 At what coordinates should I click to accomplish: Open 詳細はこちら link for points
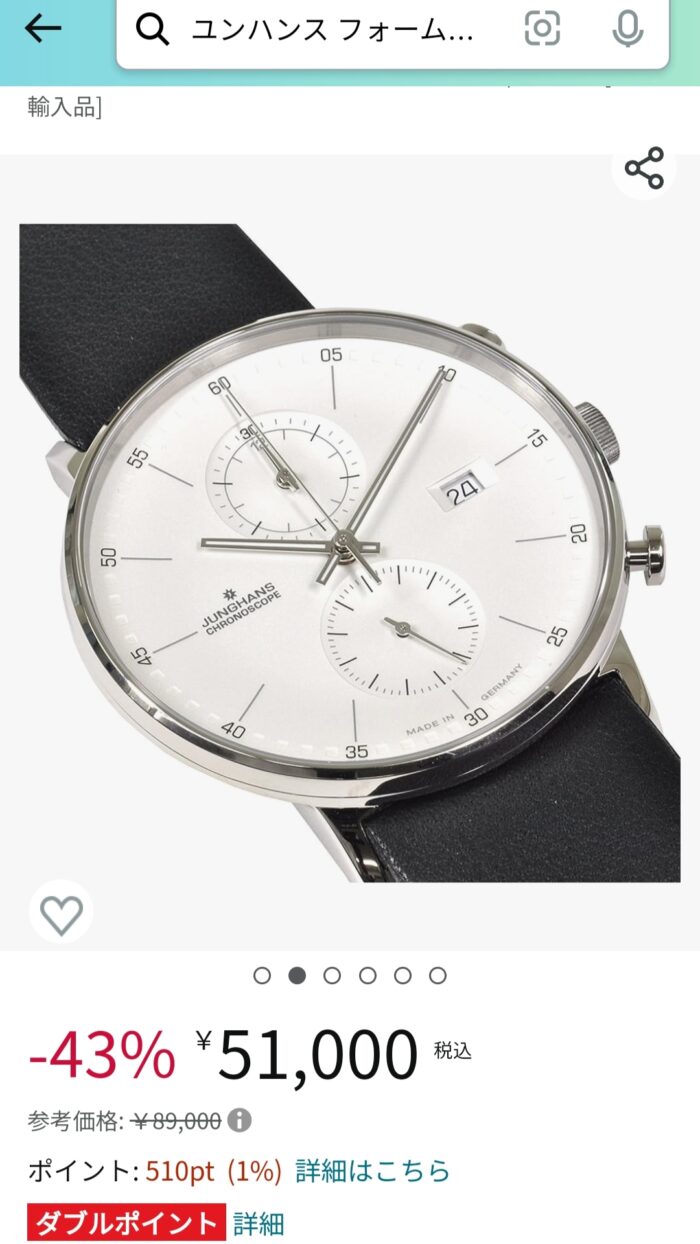tap(373, 1171)
